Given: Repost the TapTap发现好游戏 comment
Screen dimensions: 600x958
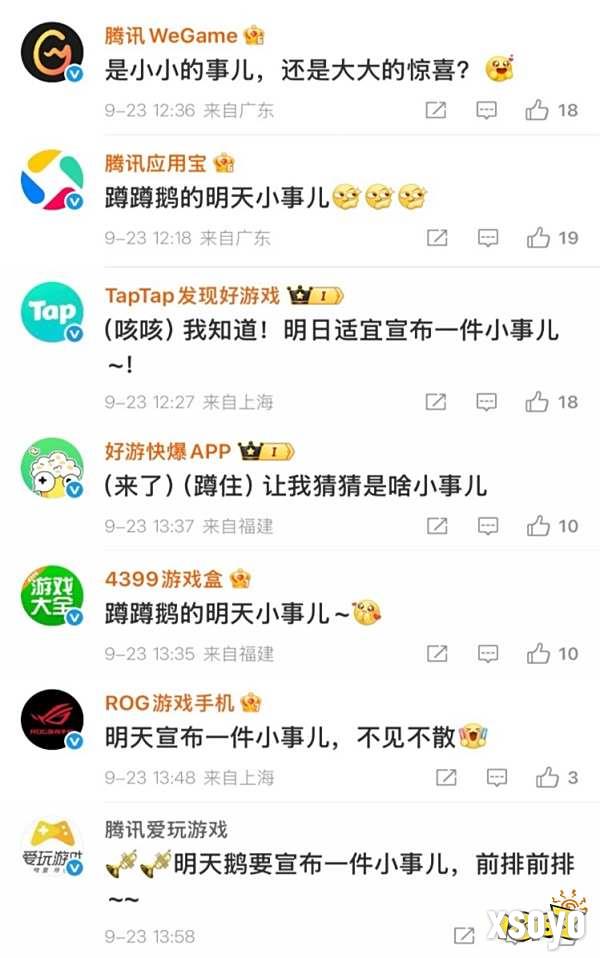Looking at the screenshot, I should [x=436, y=401].
